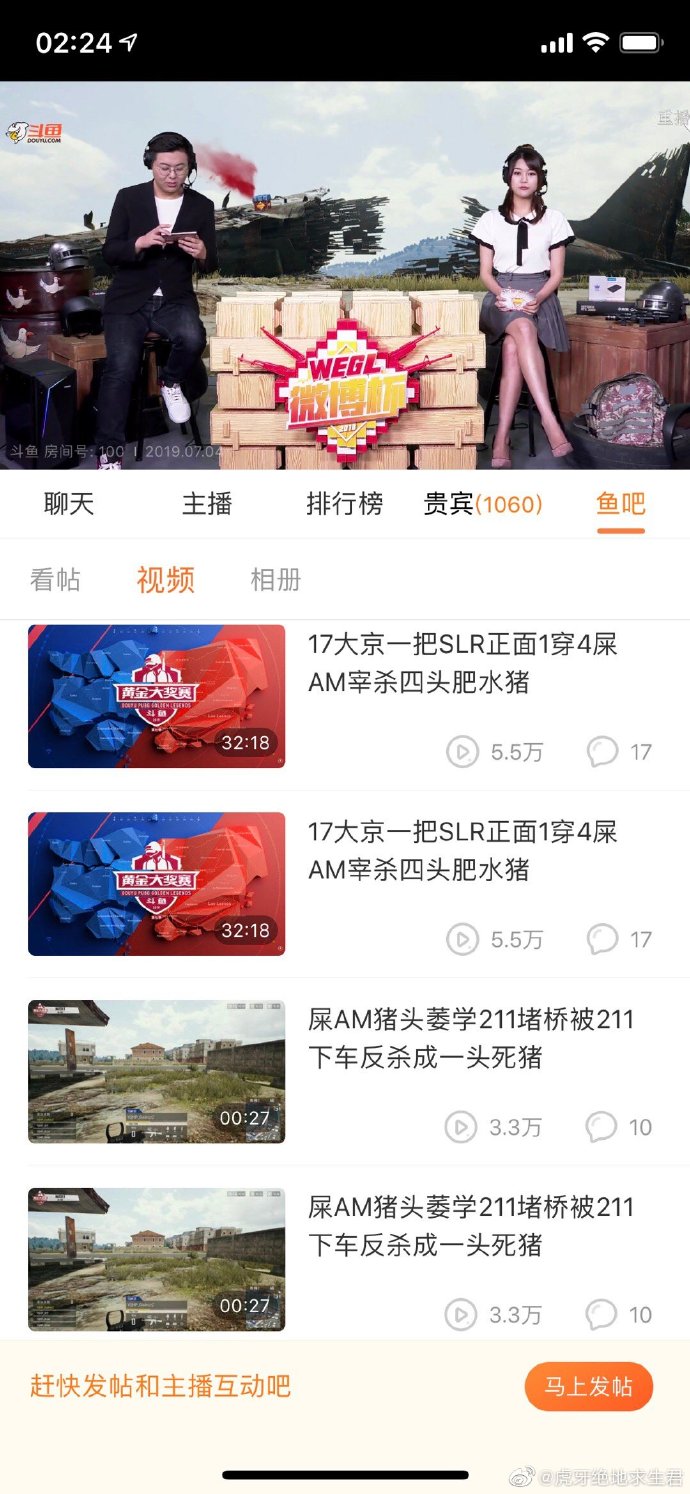Tap the 马上发帖 button
Screen dimensions: 690x1494
[x=589, y=1387]
